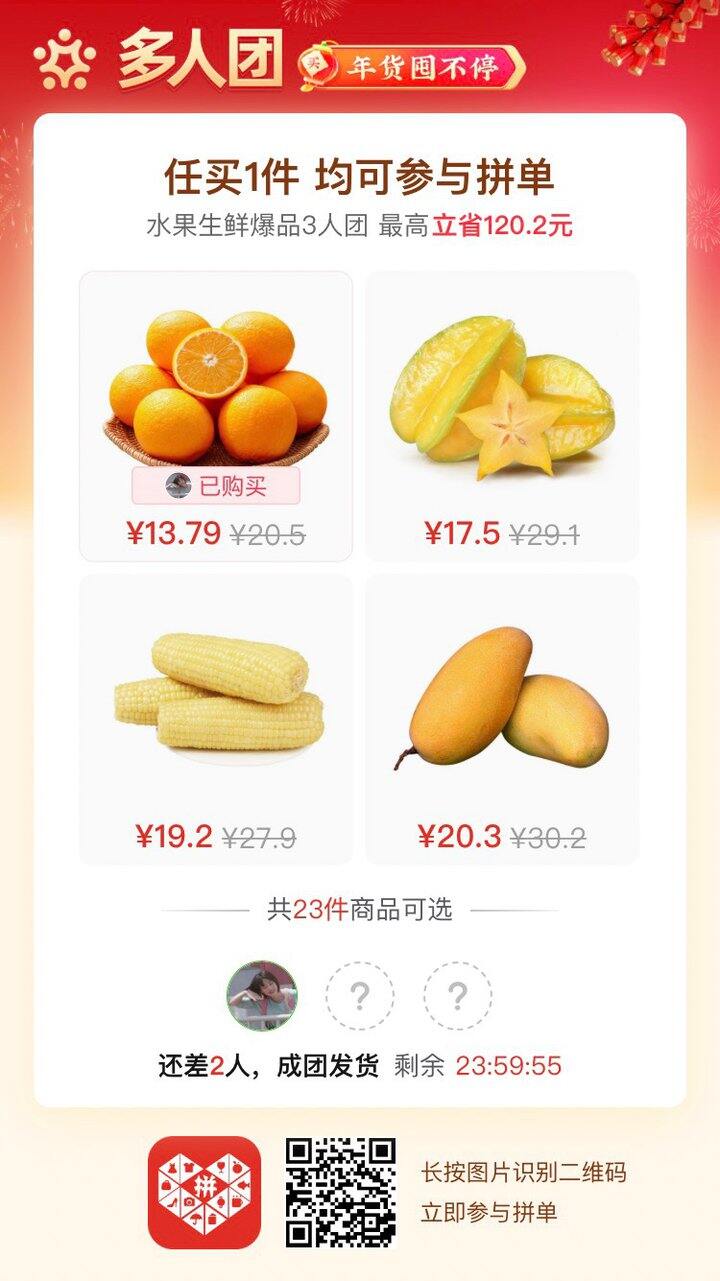Click the second question-mark member slot
This screenshot has width=720, height=1281.
click(x=458, y=993)
